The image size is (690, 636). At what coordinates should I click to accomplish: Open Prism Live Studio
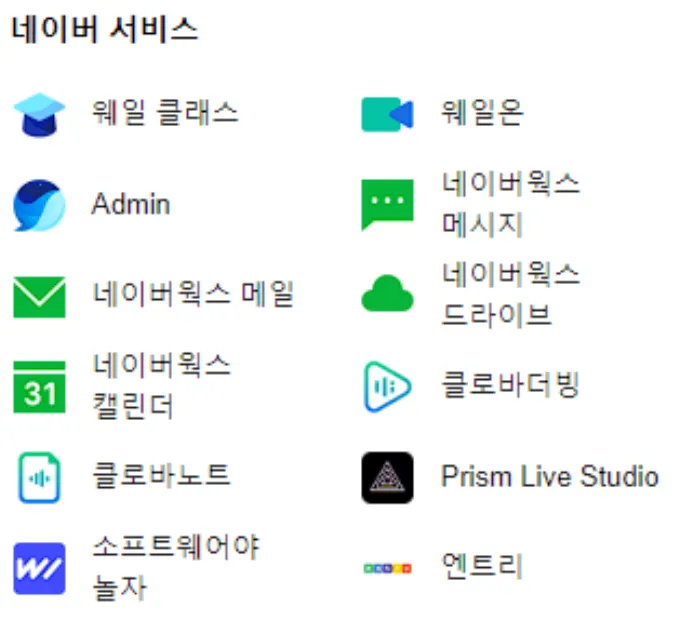pyautogui.click(x=548, y=476)
